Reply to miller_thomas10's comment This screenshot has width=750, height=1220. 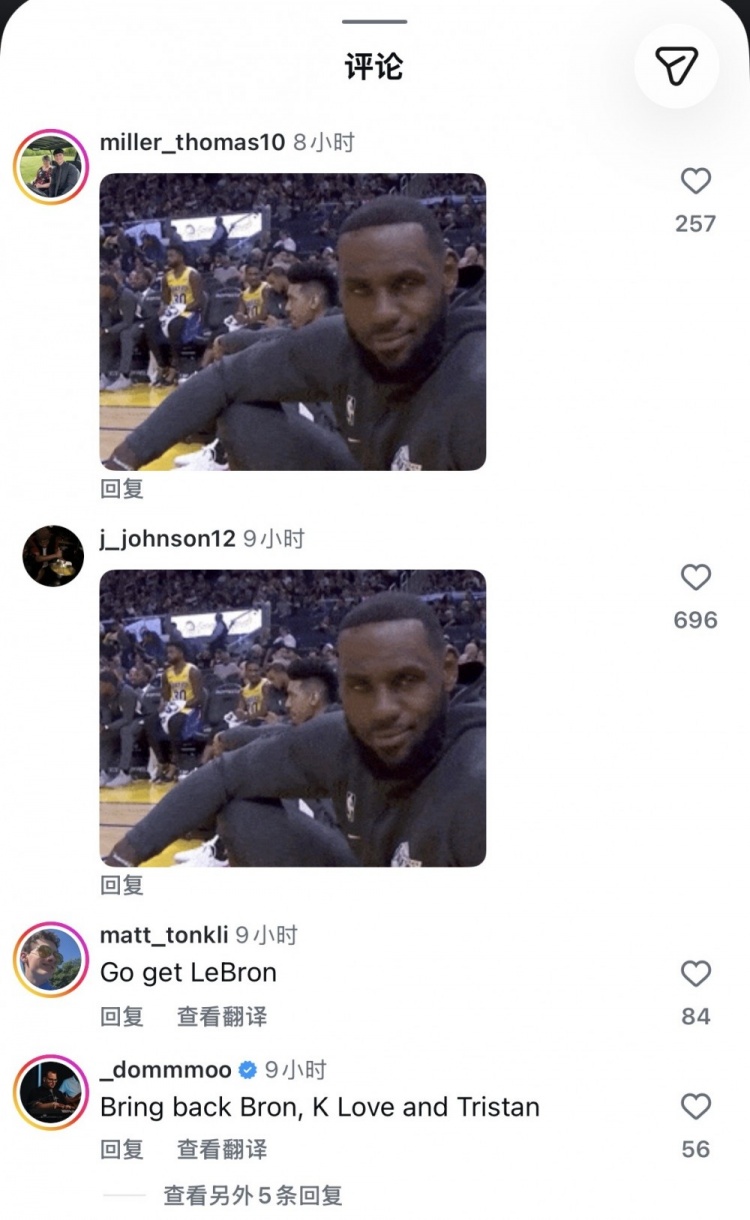(122, 489)
